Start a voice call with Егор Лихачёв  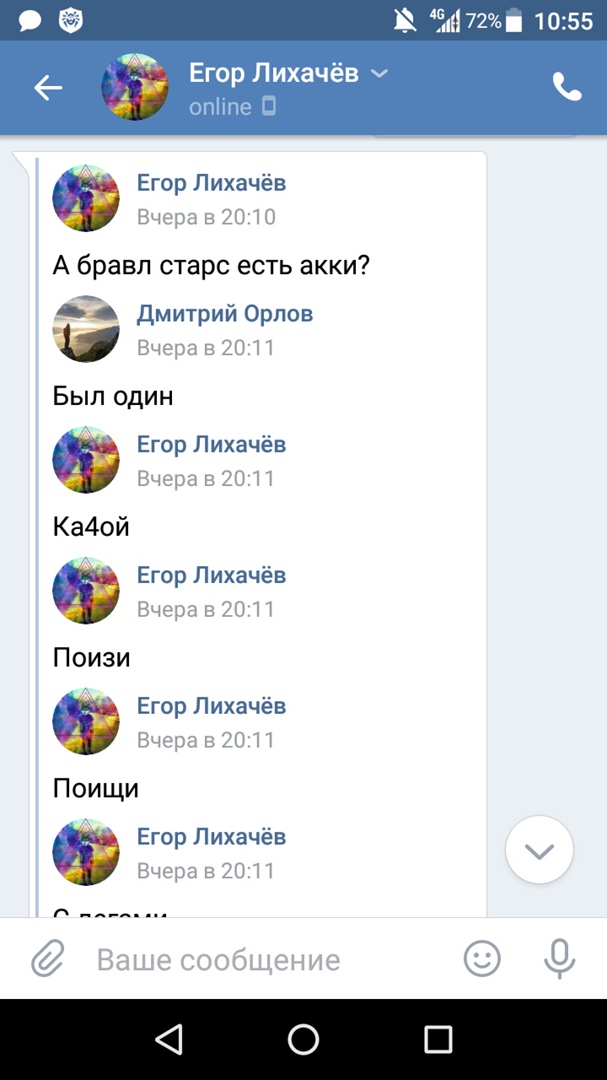pyautogui.click(x=567, y=88)
